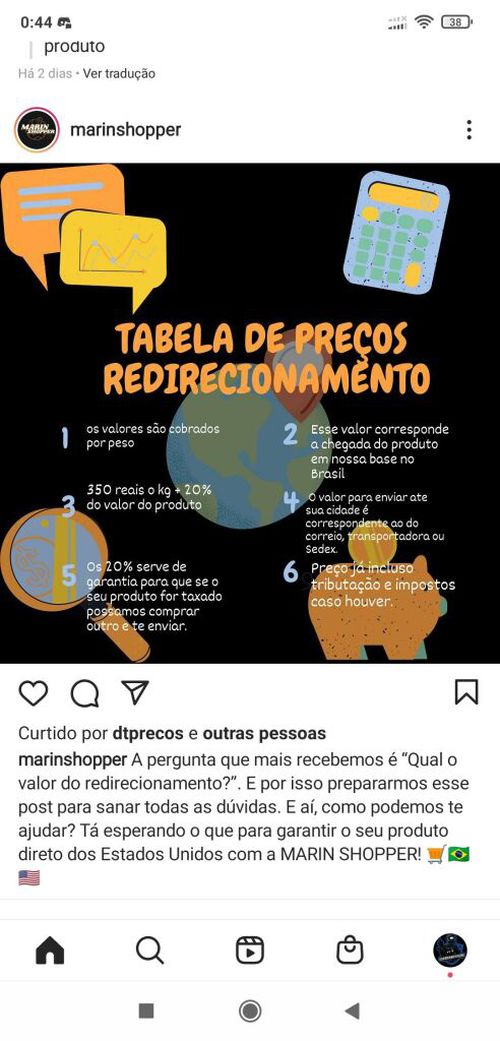Open your own profile tab
This screenshot has height=1041, width=500.
450,950
